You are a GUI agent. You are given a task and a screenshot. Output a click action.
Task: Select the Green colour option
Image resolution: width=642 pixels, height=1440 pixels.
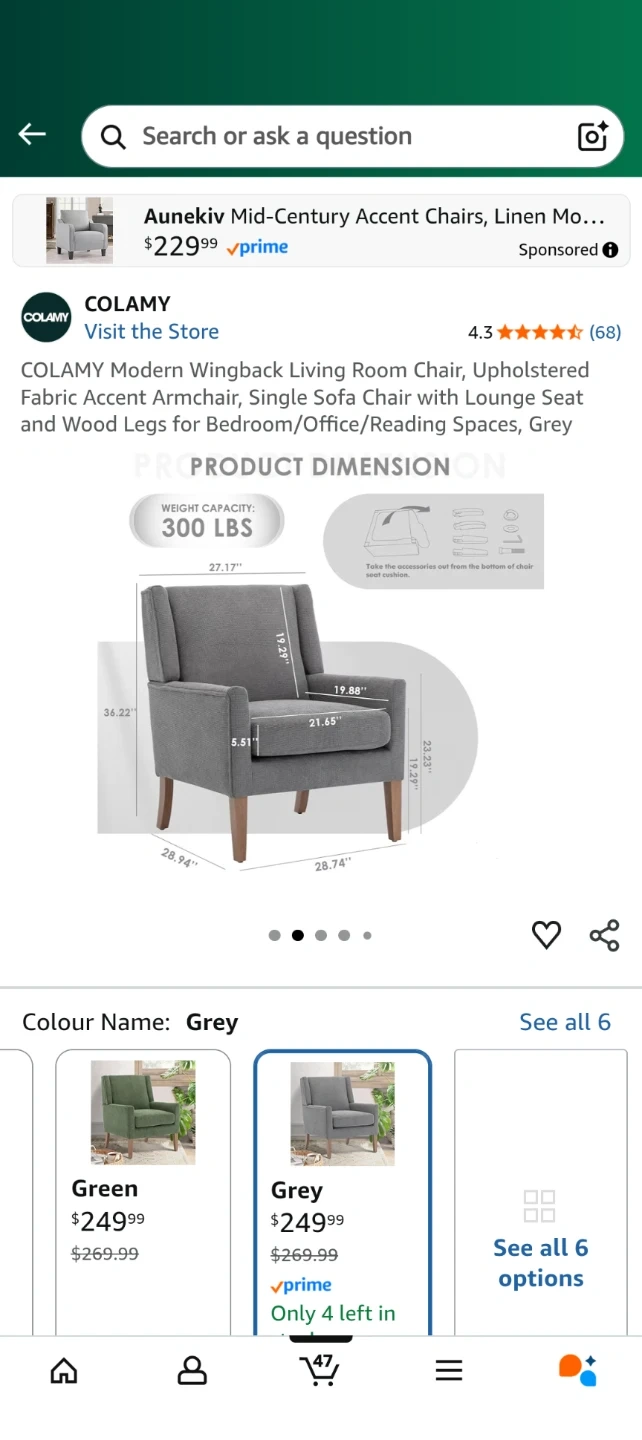[x=143, y=1192]
